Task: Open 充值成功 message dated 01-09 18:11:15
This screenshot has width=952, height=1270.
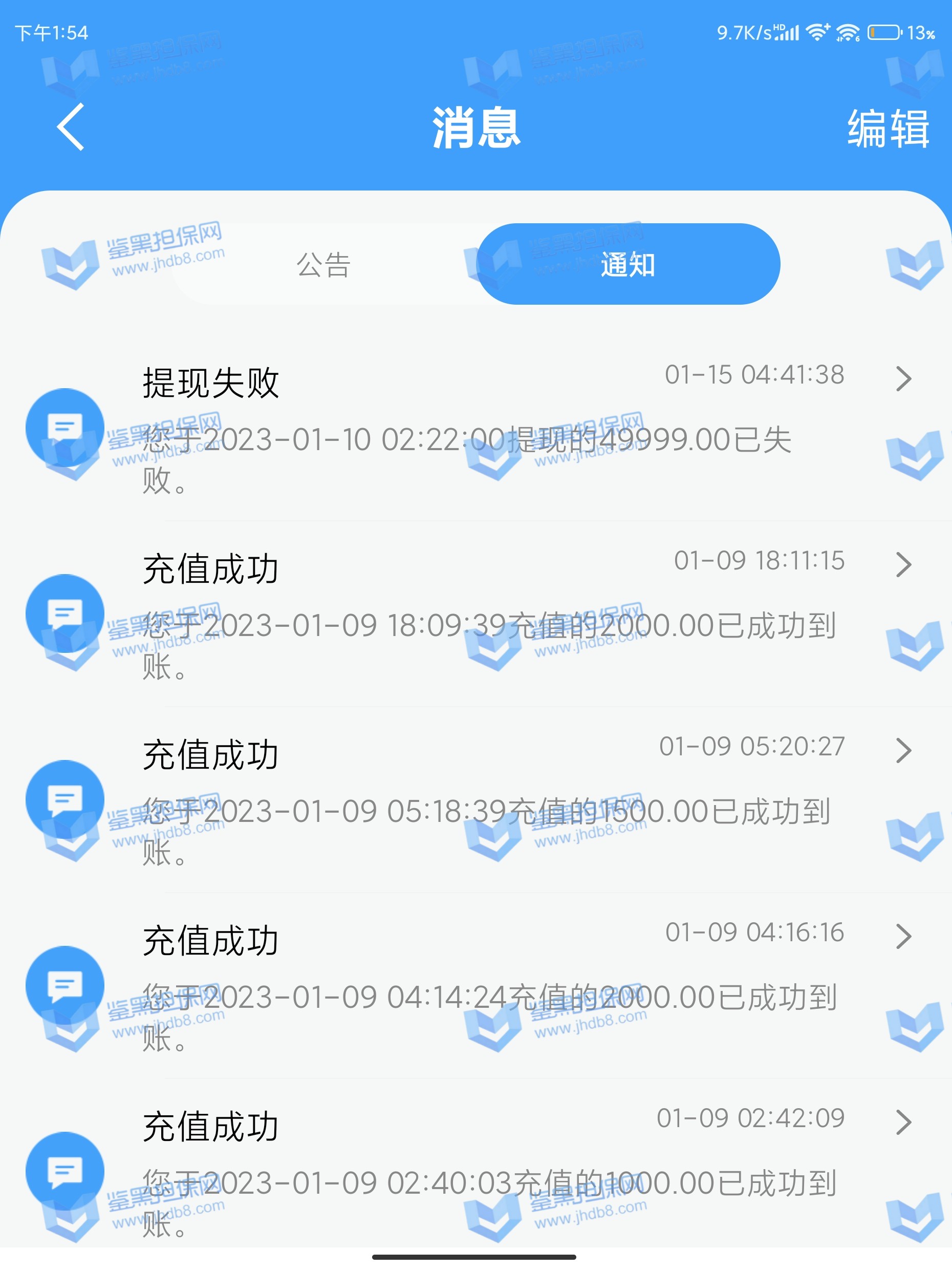Action: tap(477, 615)
